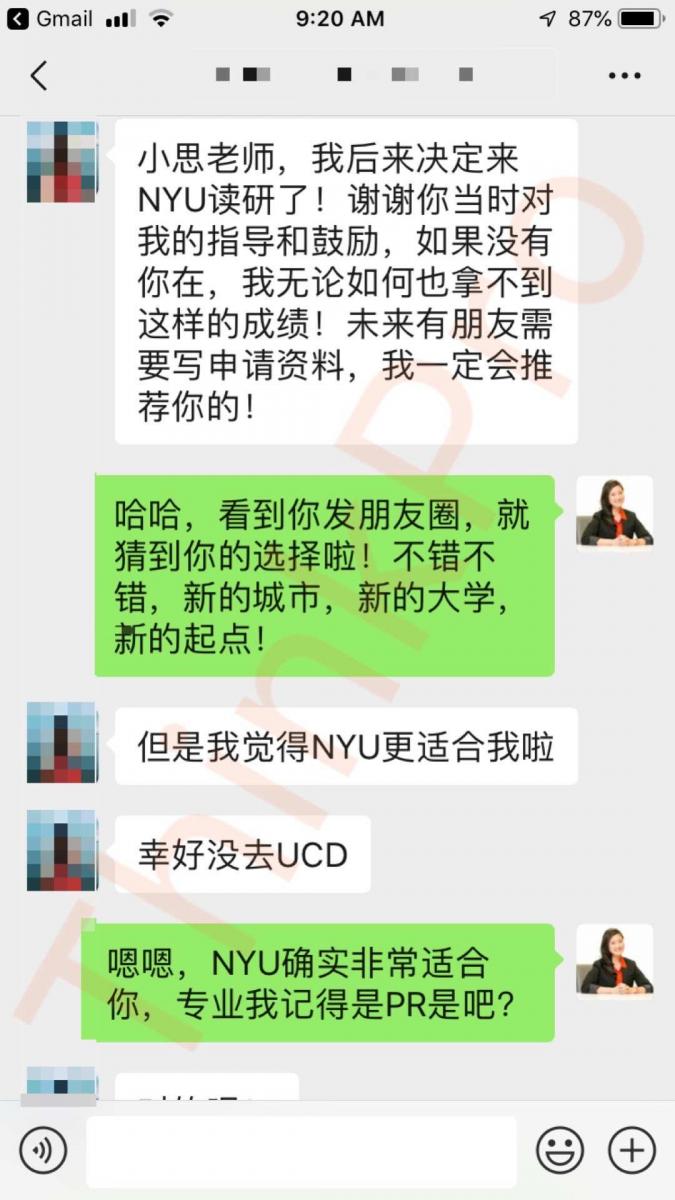
Task: Open the chat info overflow menu
Action: pyautogui.click(x=625, y=75)
